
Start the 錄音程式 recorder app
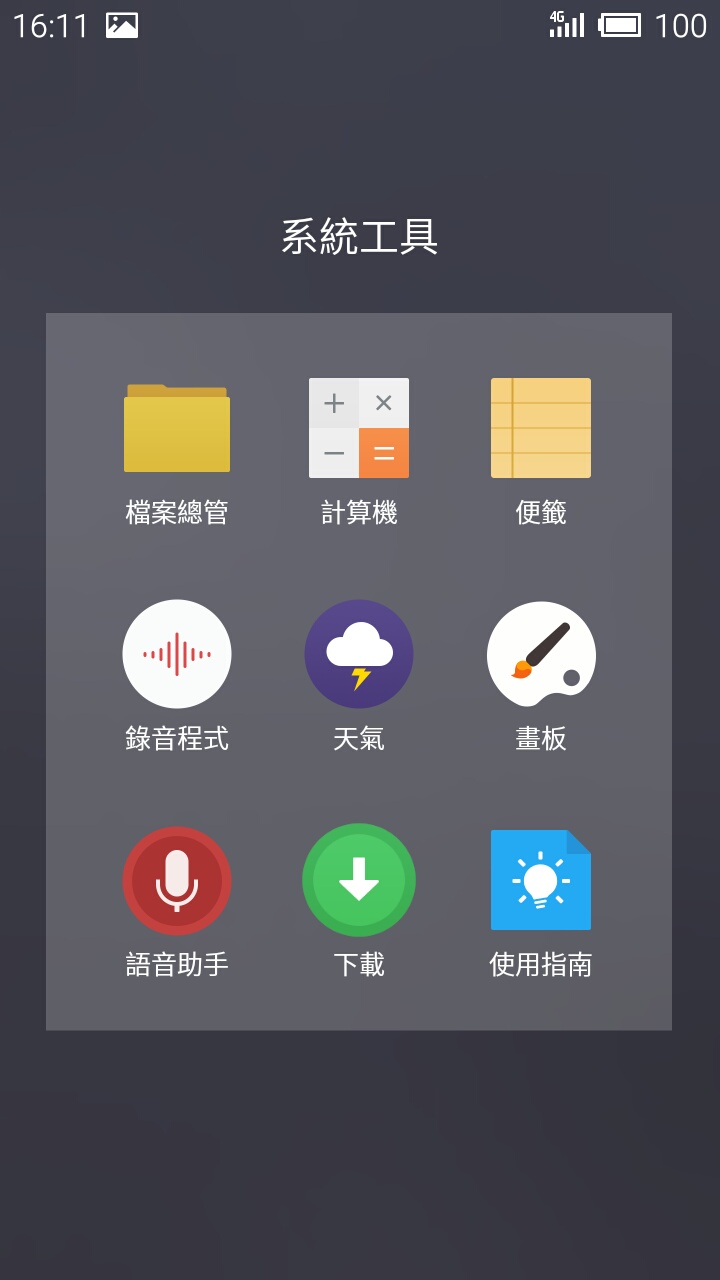tap(177, 654)
